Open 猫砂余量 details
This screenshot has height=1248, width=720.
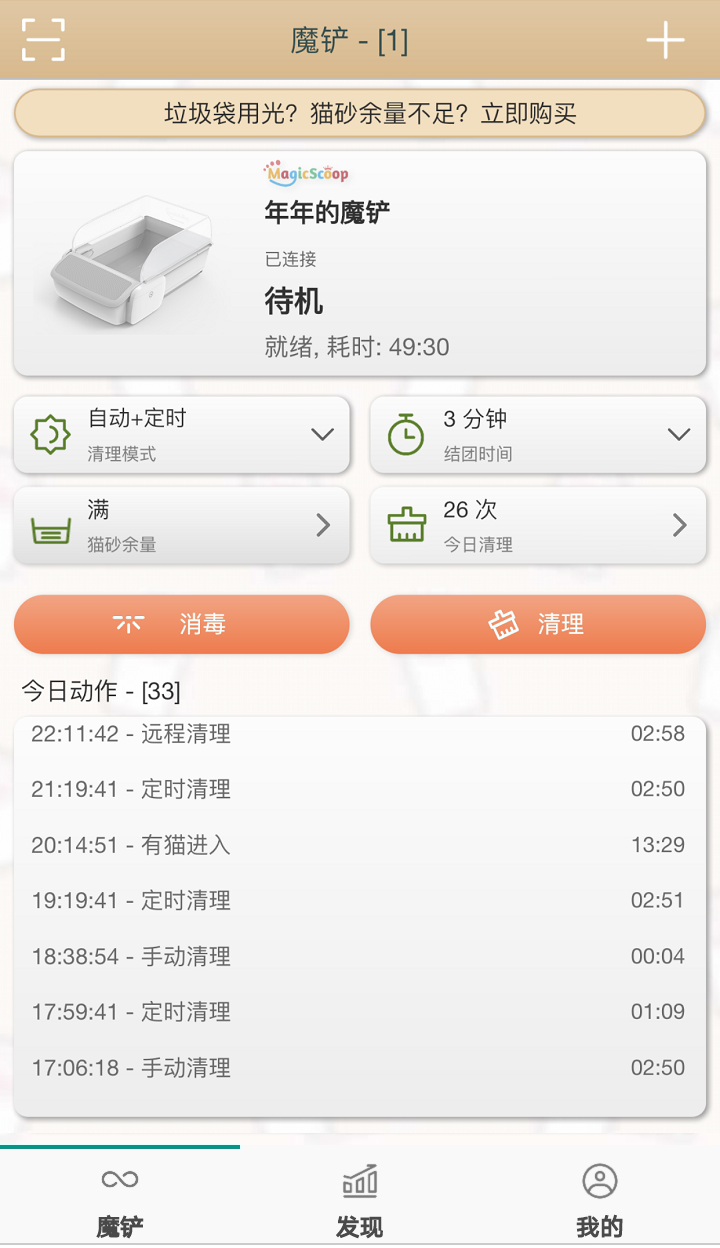point(182,526)
